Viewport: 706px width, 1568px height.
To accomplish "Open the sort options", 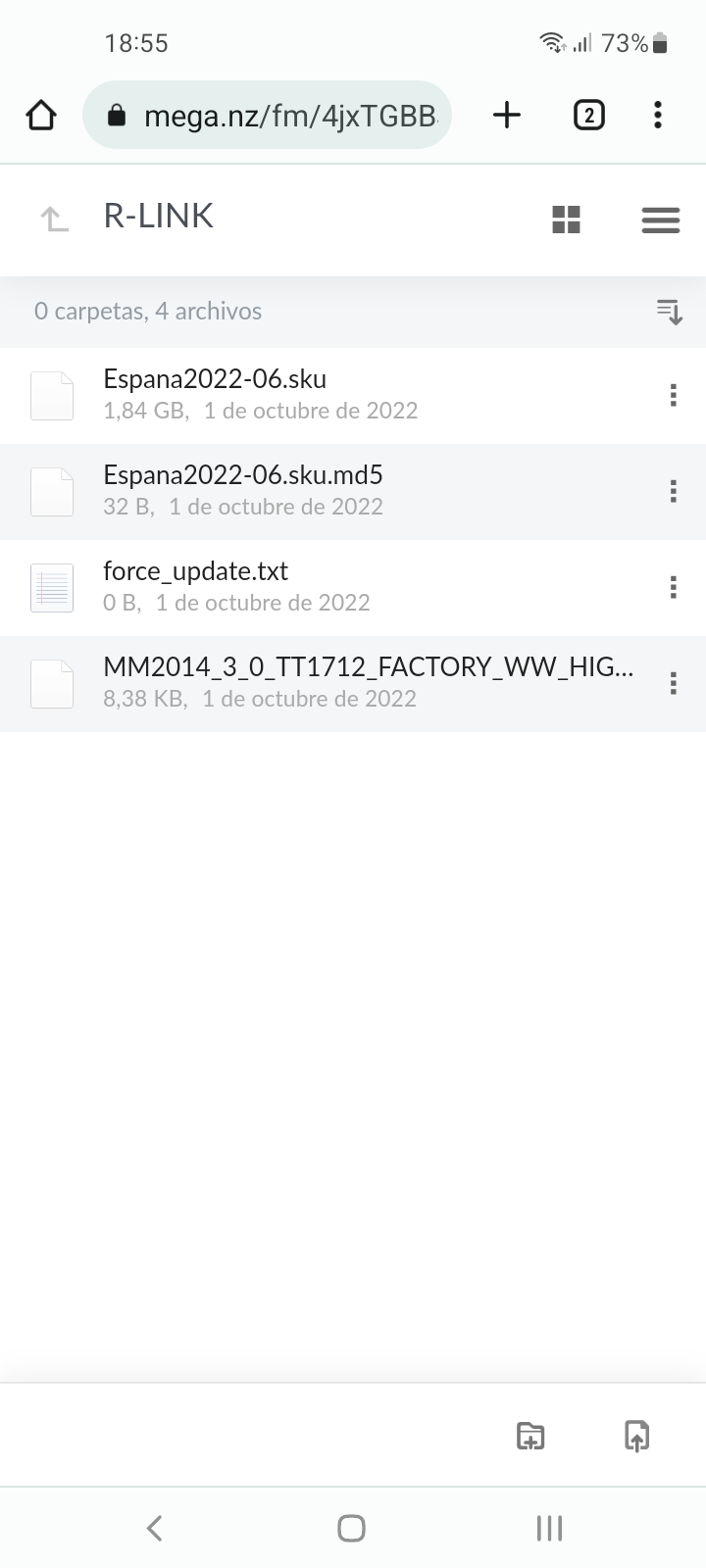I will coord(670,312).
